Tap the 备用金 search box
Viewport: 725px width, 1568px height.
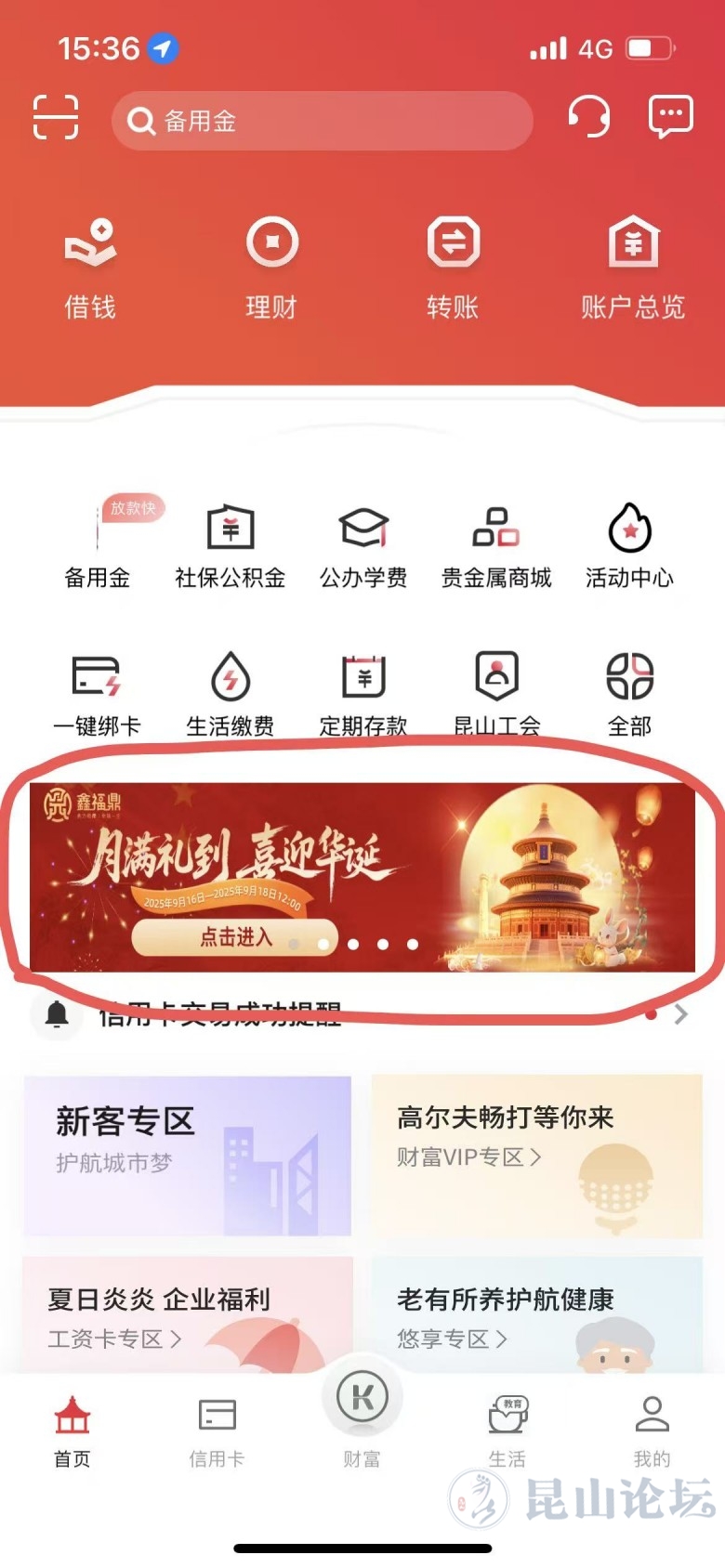click(x=322, y=121)
